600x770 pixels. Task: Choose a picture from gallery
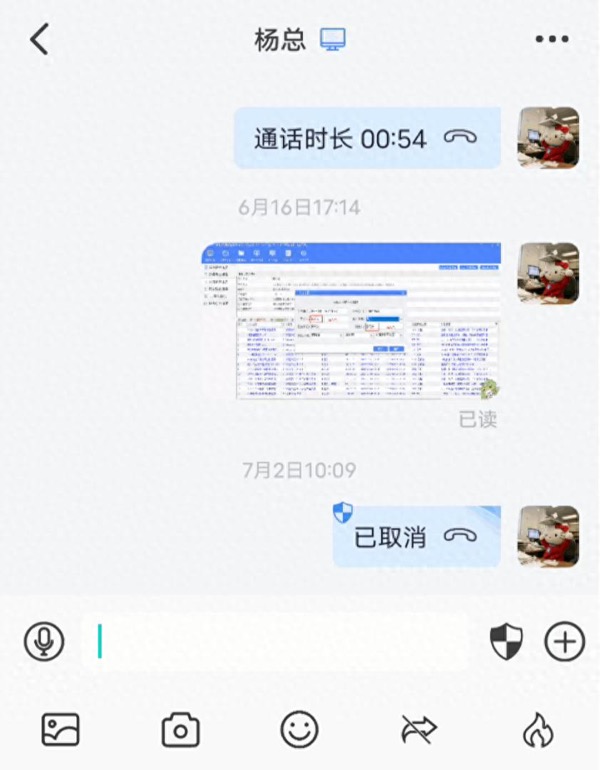coord(61,730)
